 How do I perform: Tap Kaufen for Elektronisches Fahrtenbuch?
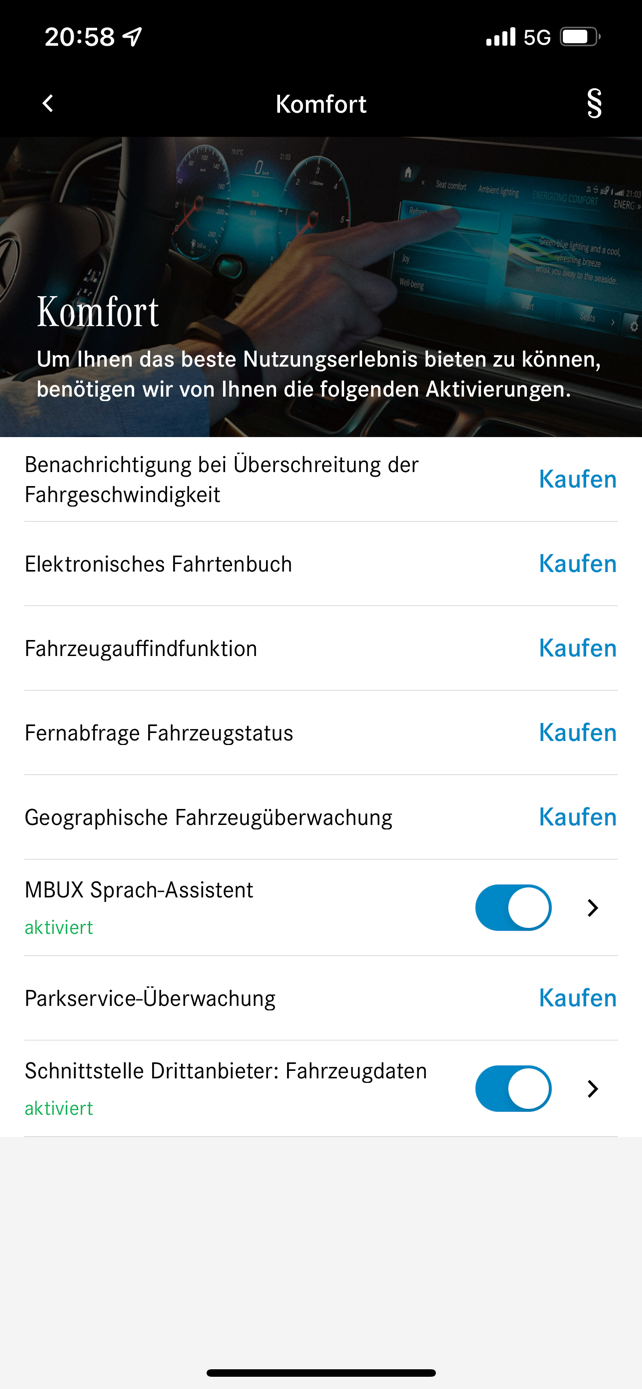pos(577,564)
